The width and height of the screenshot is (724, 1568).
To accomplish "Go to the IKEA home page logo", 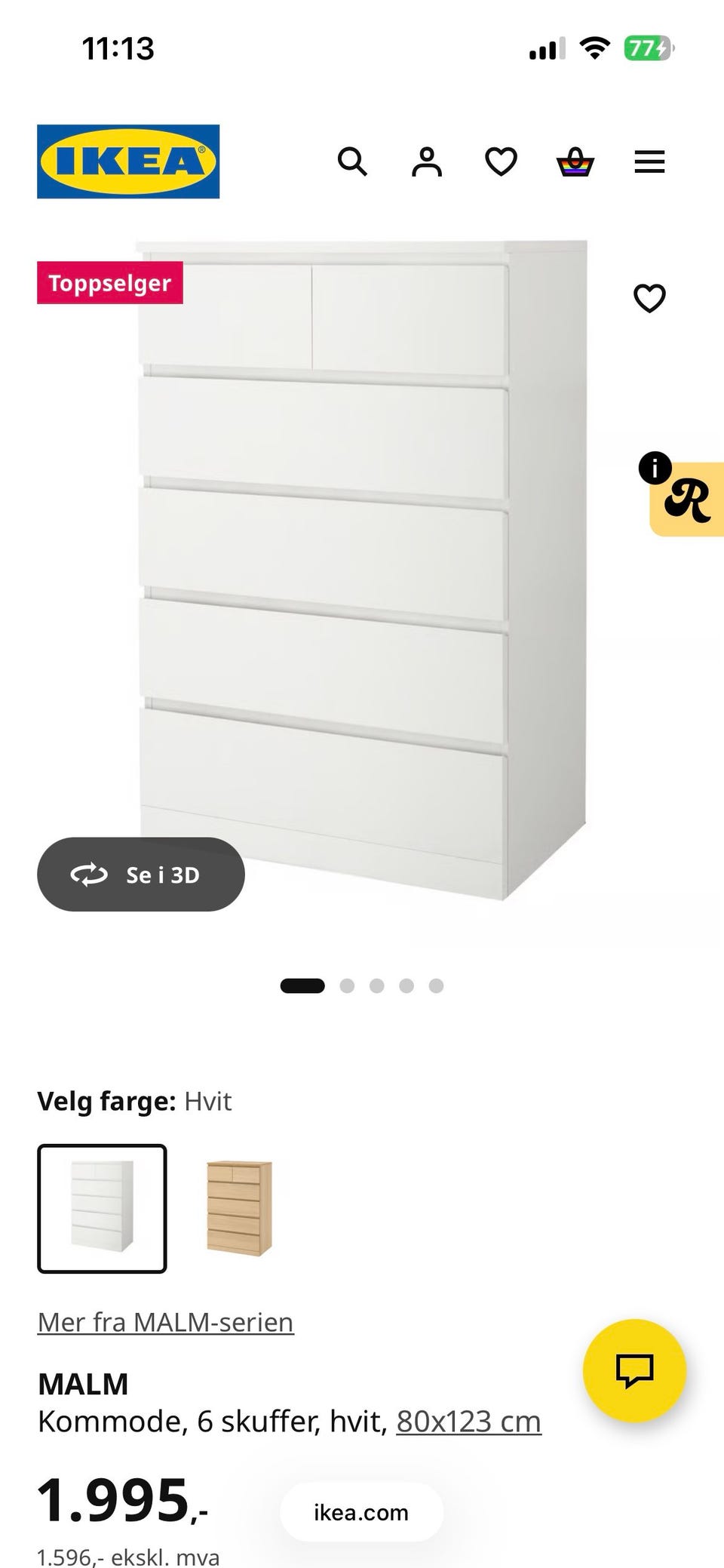I will [x=128, y=161].
